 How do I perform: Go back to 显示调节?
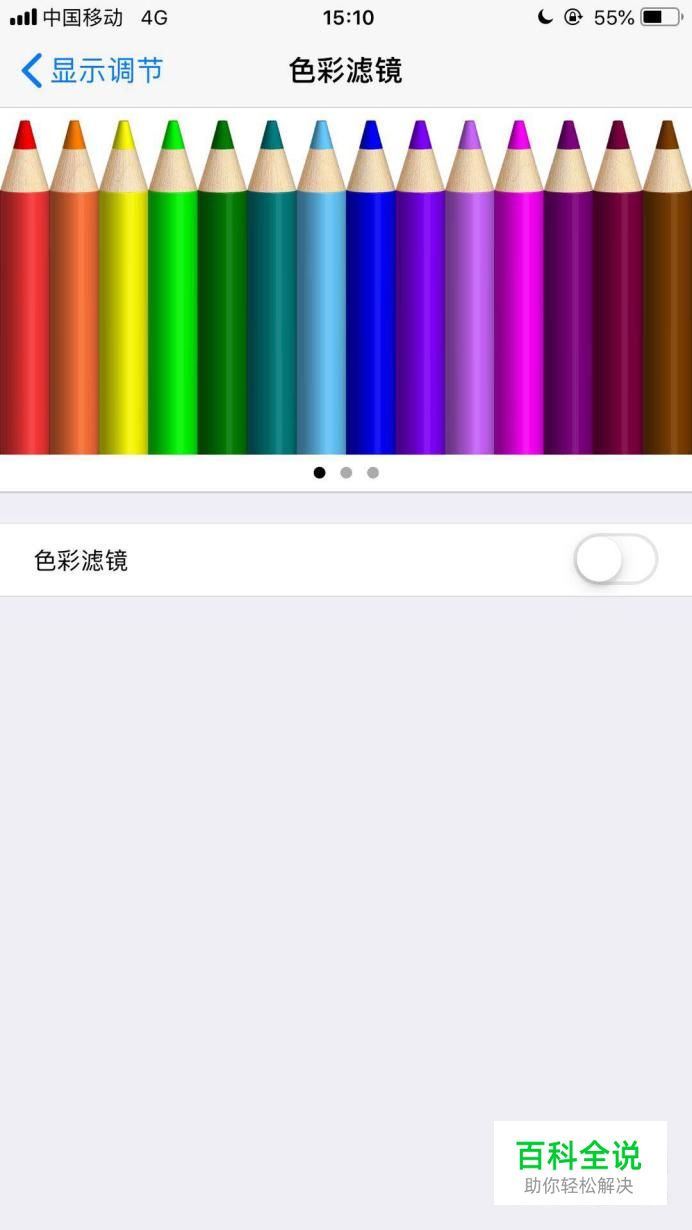point(92,71)
